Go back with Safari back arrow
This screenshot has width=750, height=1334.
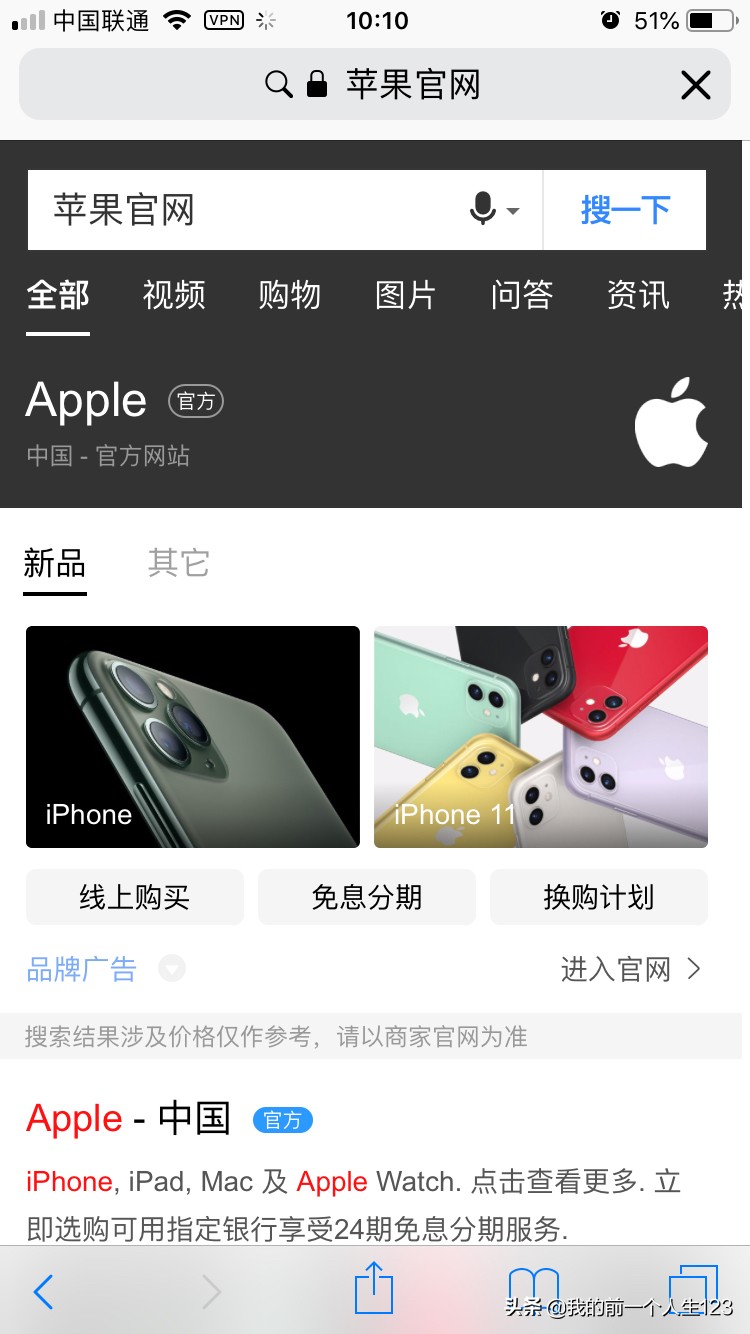(43, 1292)
